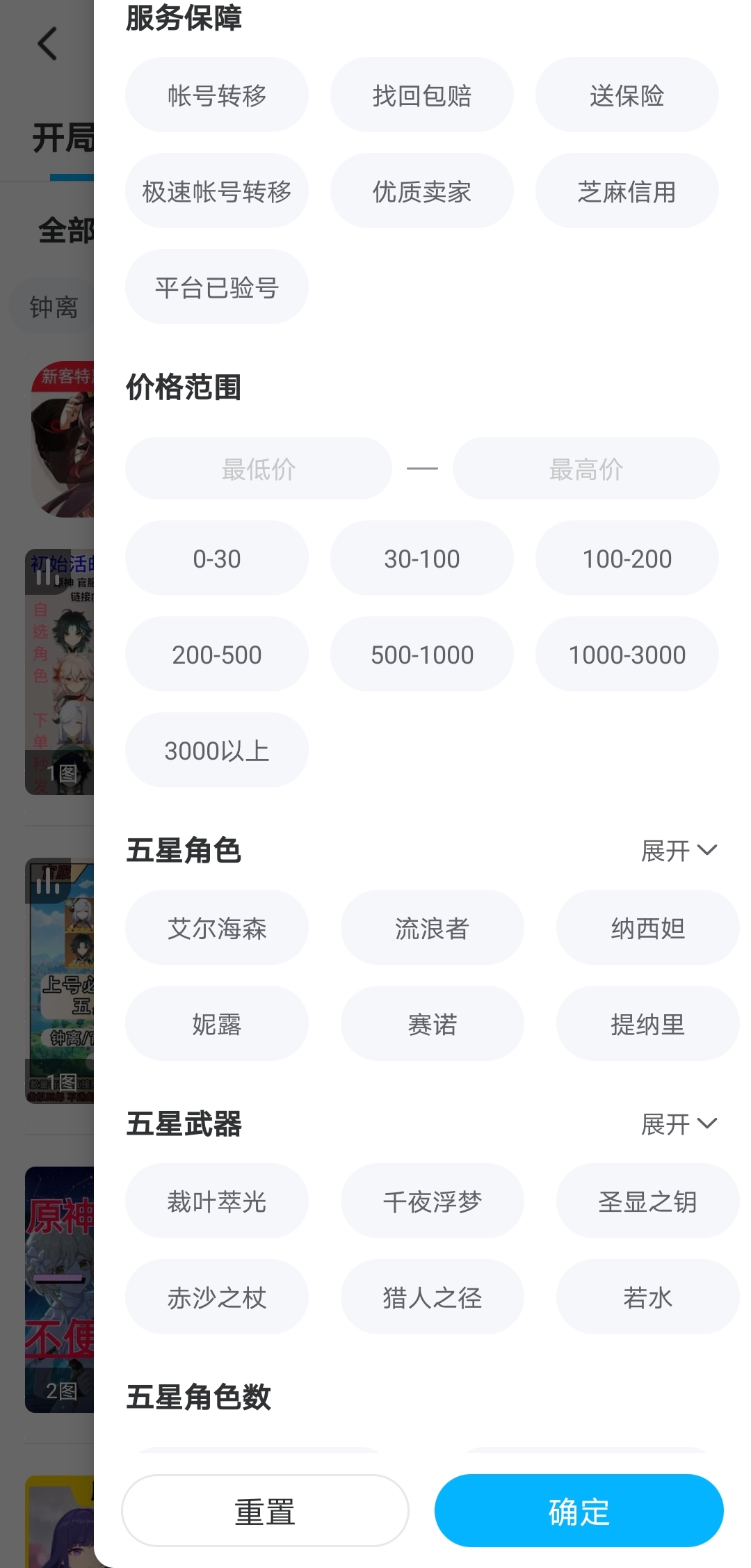Choose the 0-30 price range

pos(216,559)
